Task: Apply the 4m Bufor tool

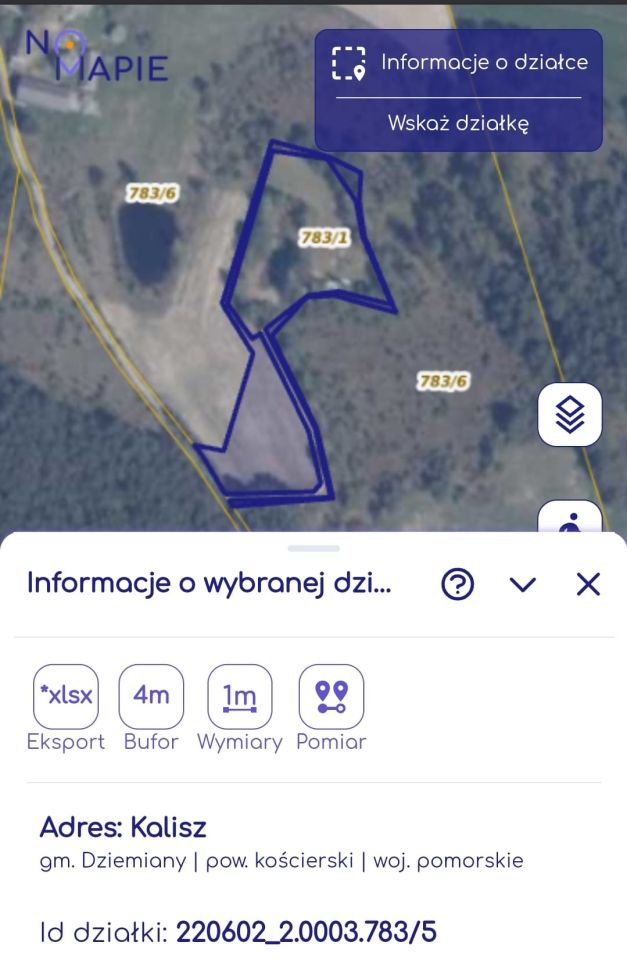Action: (x=151, y=697)
